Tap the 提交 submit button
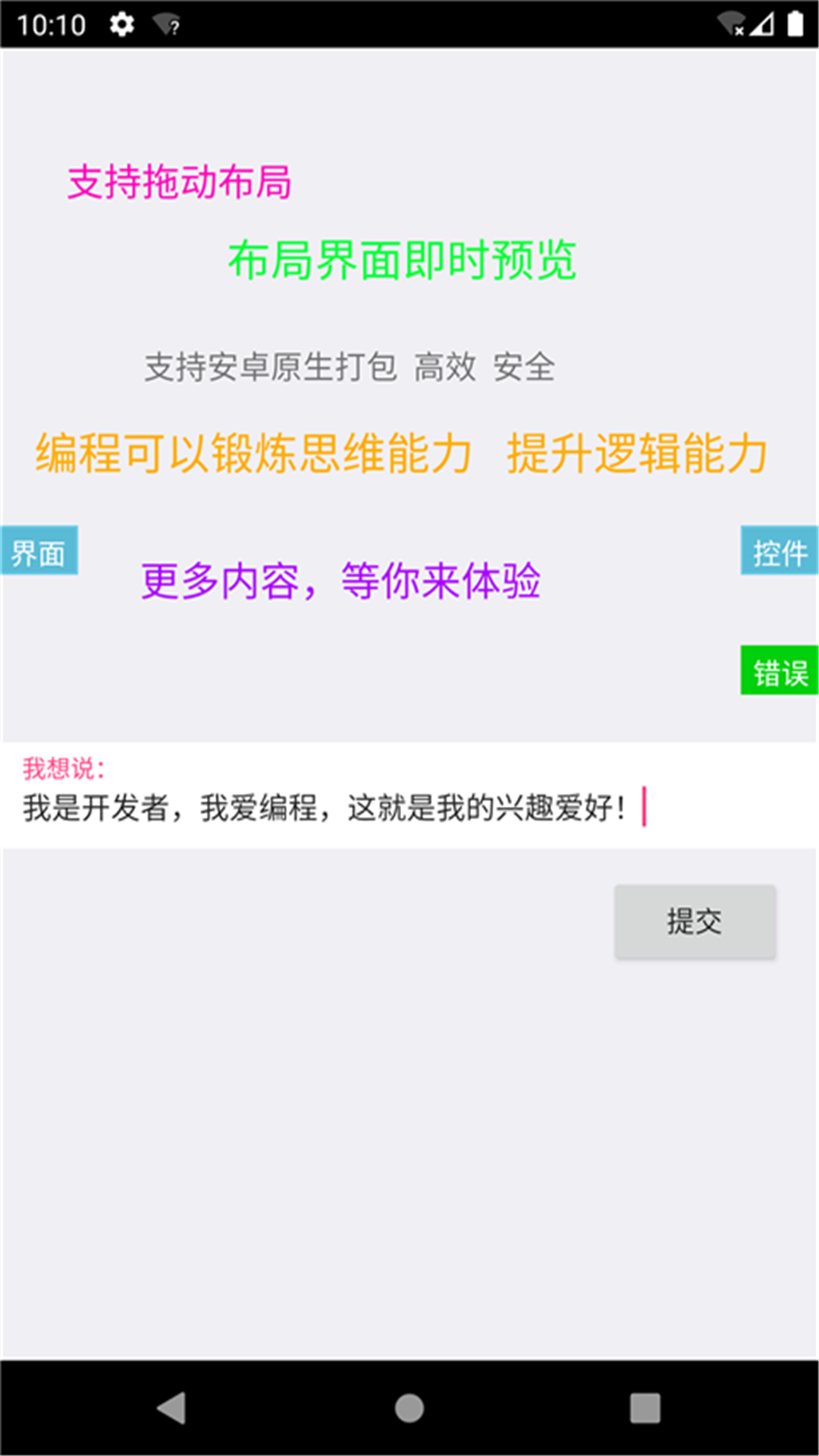This screenshot has width=819, height=1456. click(x=695, y=921)
